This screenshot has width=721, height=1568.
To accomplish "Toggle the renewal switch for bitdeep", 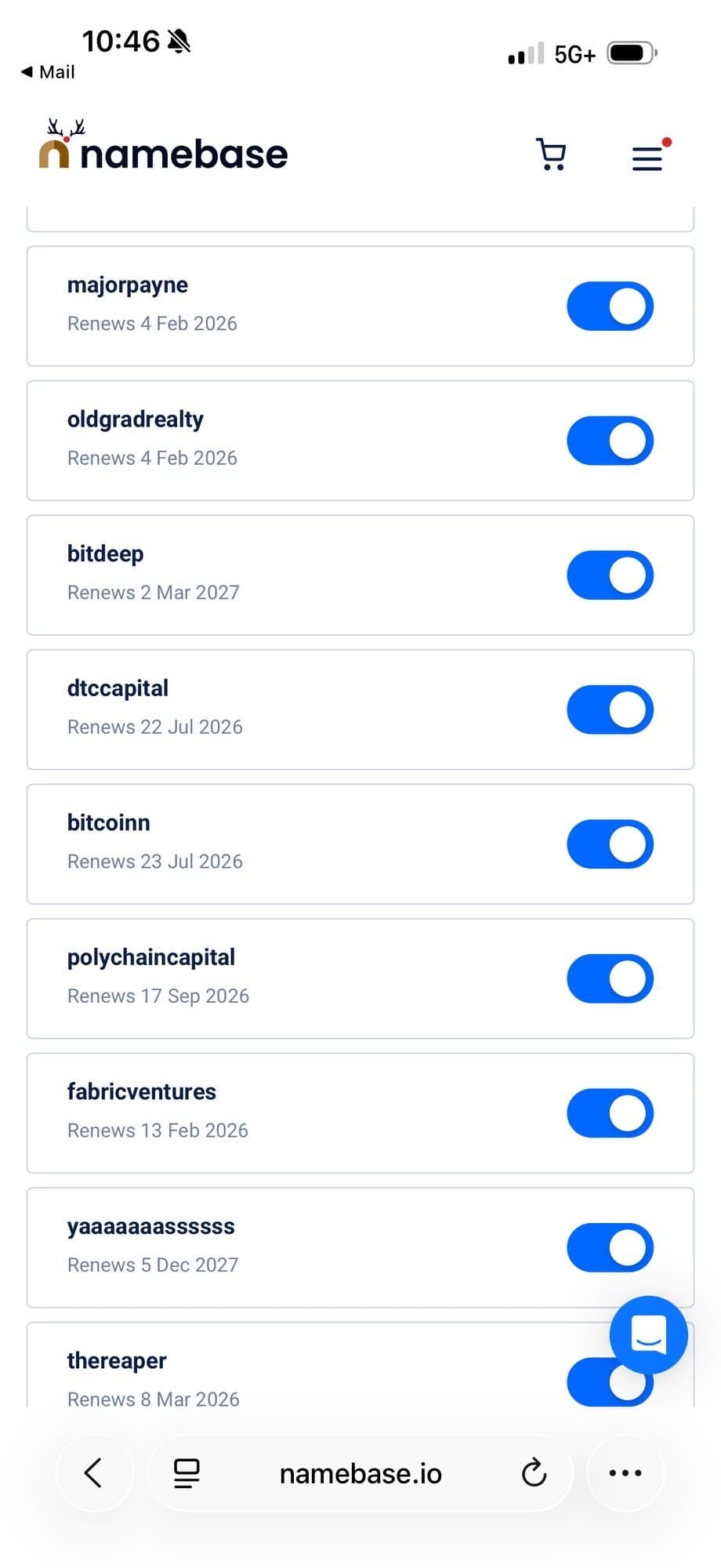I will [610, 575].
